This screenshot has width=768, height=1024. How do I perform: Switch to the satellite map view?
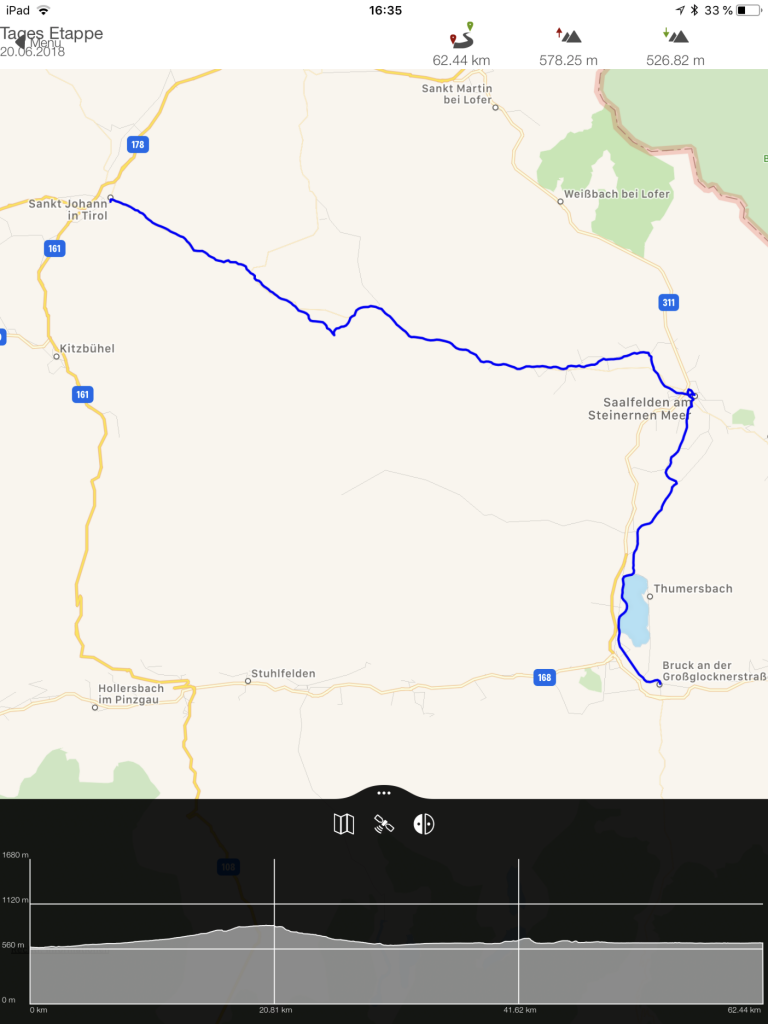pos(384,824)
